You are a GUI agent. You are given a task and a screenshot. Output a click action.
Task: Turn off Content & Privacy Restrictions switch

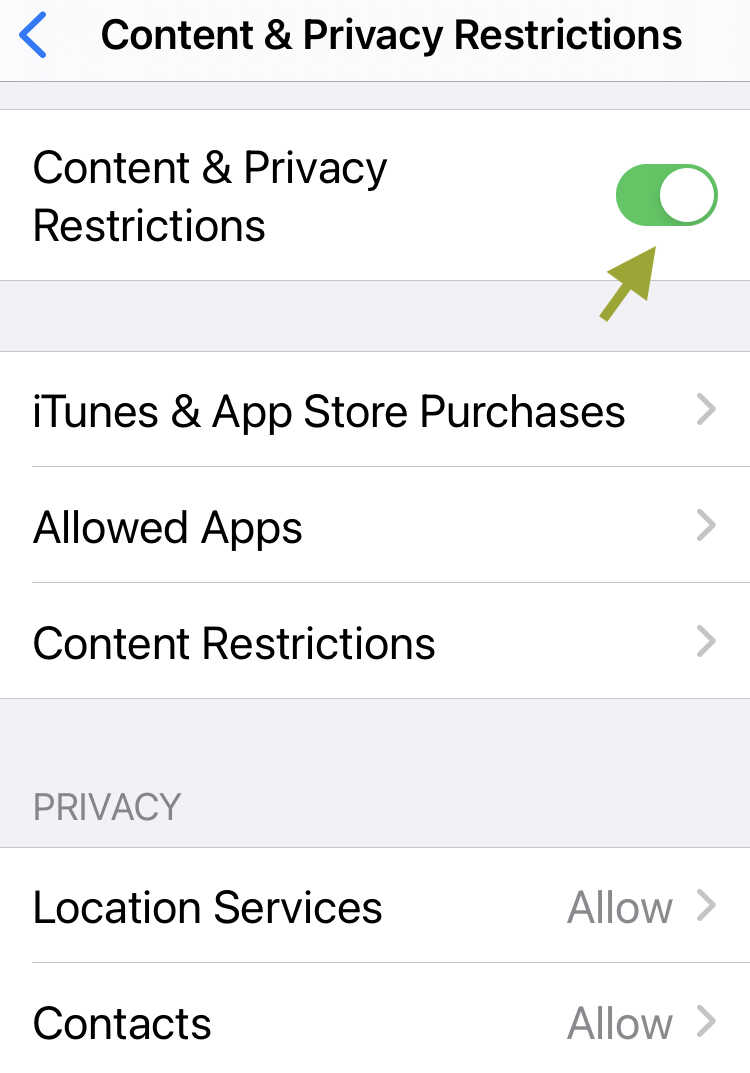pyautogui.click(x=666, y=195)
